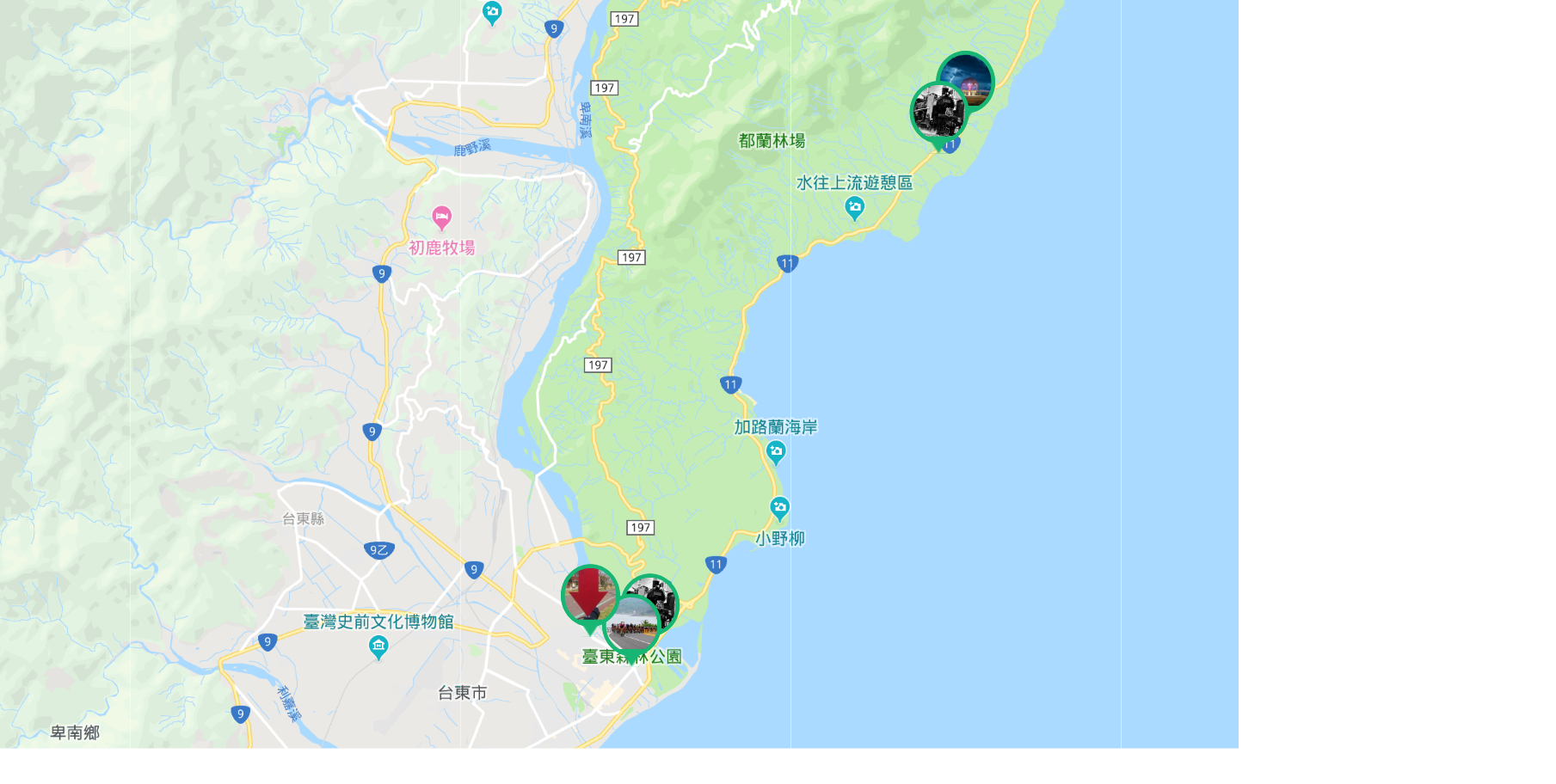Tap the 水往上流遊憩區 attraction marker
The image size is (1556, 784).
[854, 207]
